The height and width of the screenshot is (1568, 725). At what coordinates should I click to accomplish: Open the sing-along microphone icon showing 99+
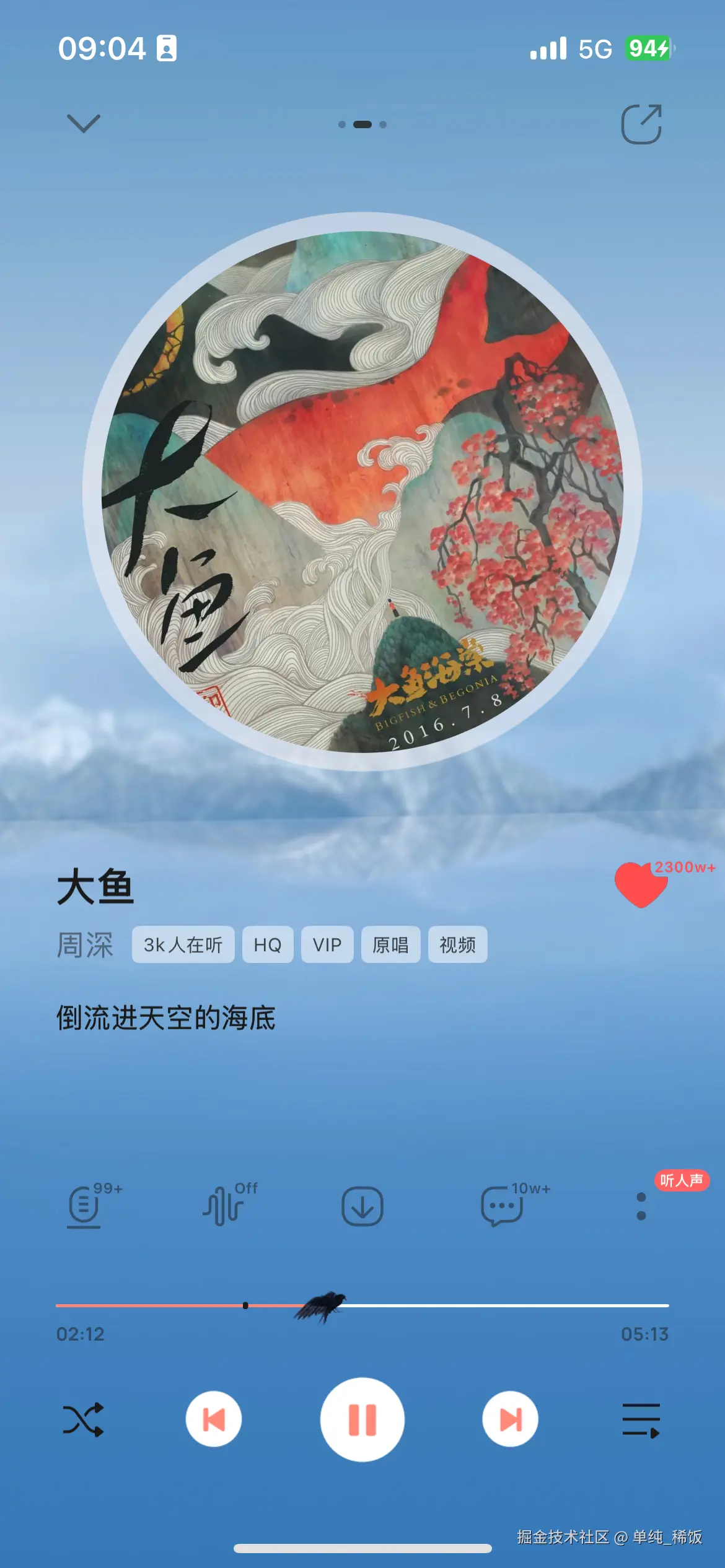(85, 1206)
